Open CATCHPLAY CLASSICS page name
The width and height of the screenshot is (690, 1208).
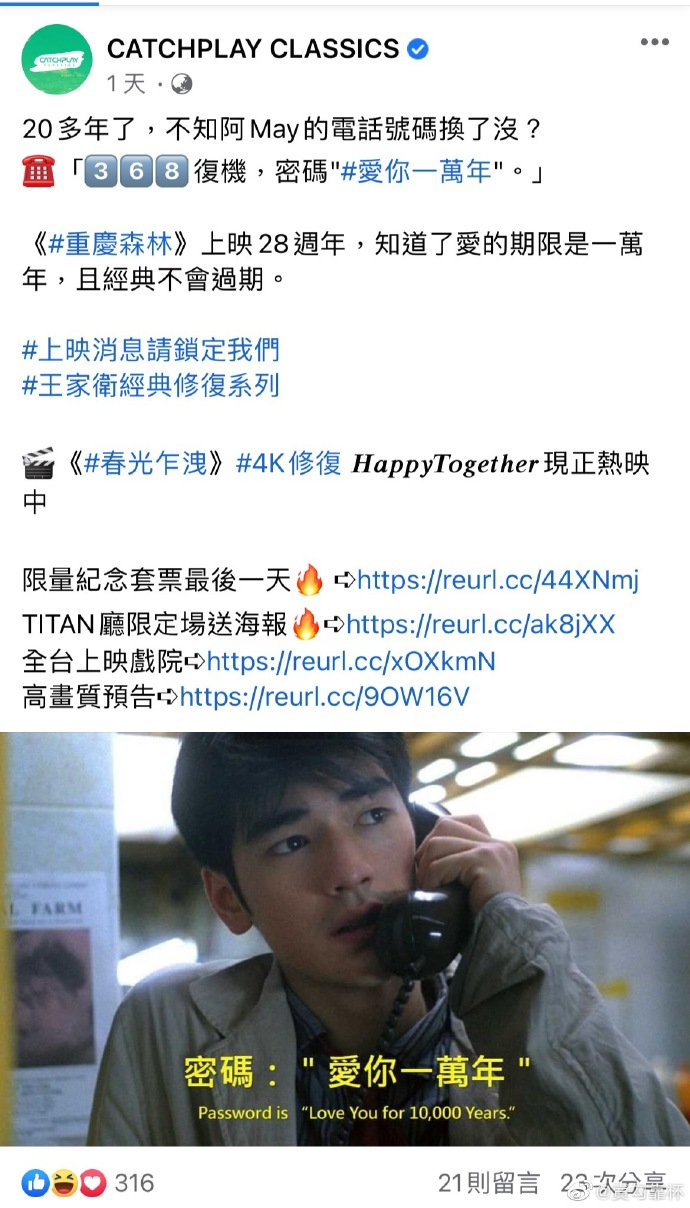coord(253,48)
